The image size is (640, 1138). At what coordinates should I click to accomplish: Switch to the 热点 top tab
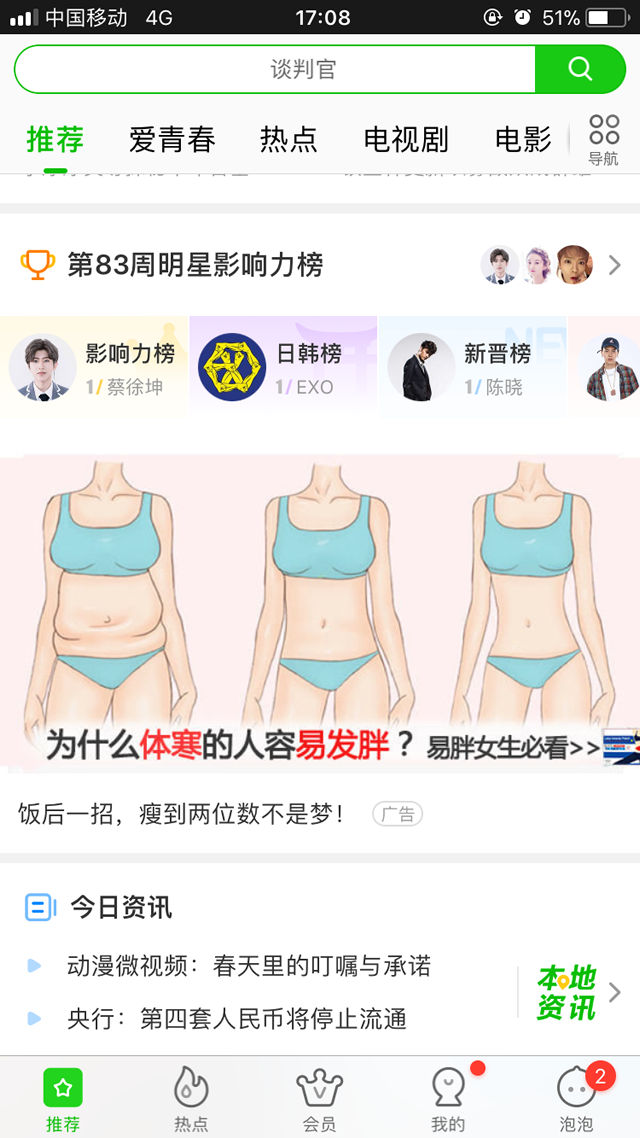pos(288,139)
